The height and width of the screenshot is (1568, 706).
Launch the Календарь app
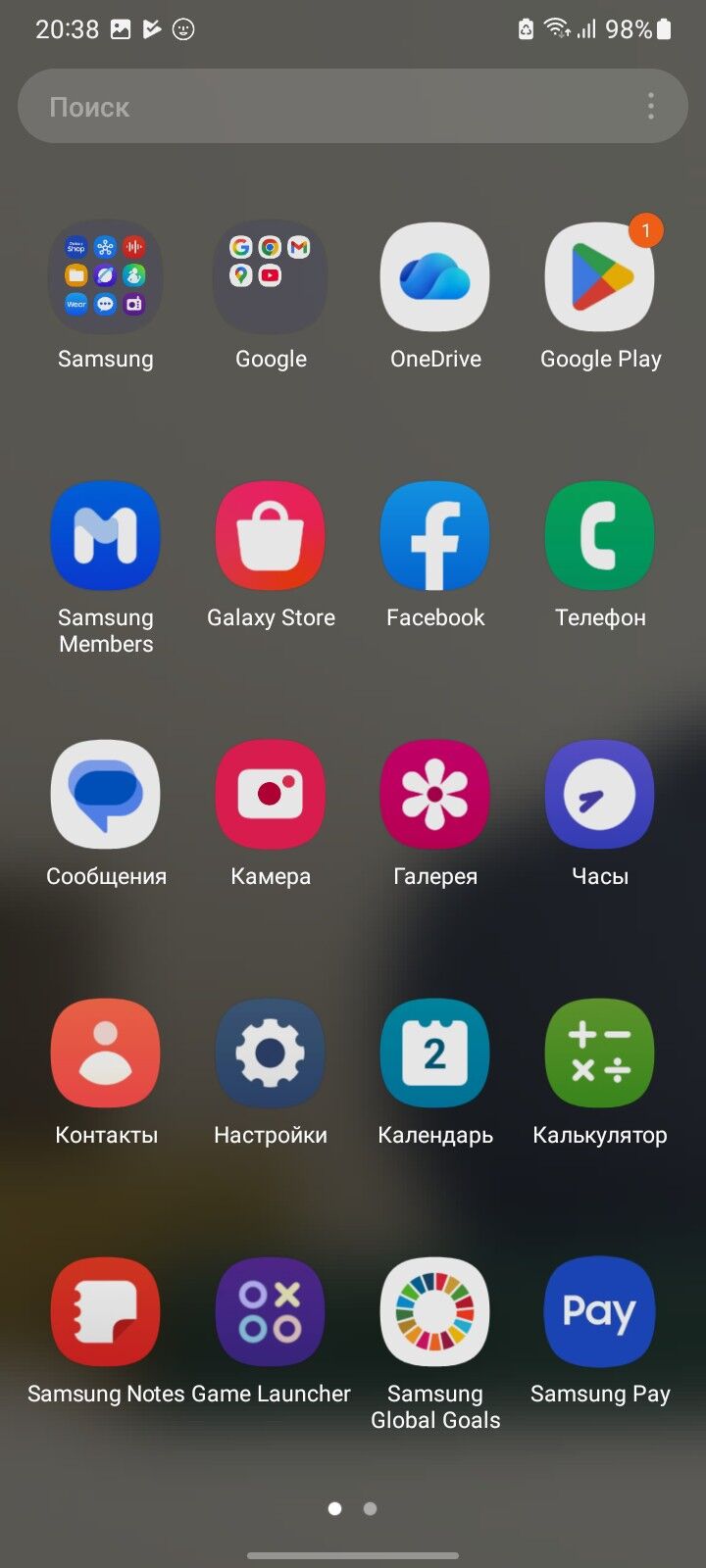point(435,1053)
